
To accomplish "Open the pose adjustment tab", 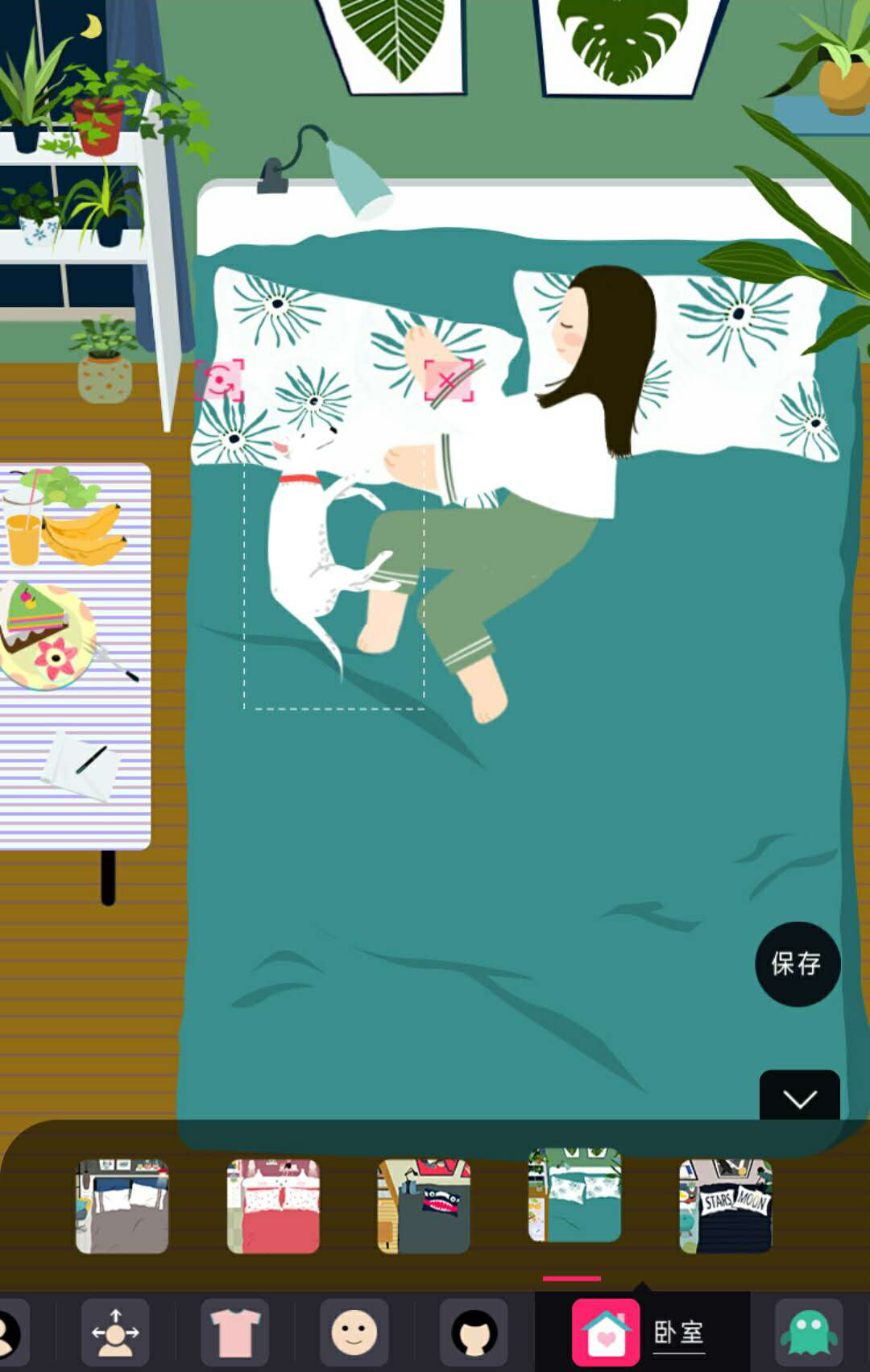I will tap(115, 1333).
